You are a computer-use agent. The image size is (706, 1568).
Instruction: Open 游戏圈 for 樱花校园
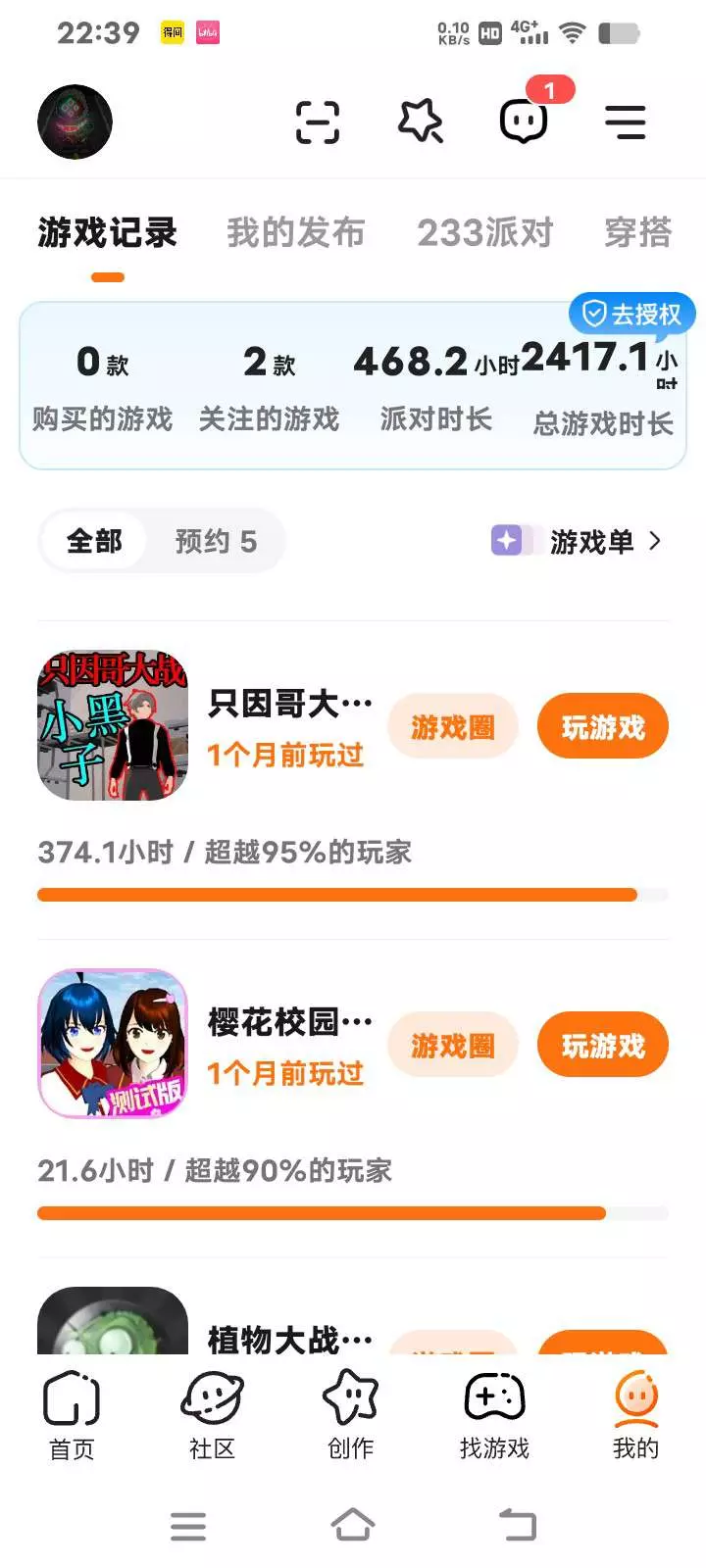click(452, 1046)
